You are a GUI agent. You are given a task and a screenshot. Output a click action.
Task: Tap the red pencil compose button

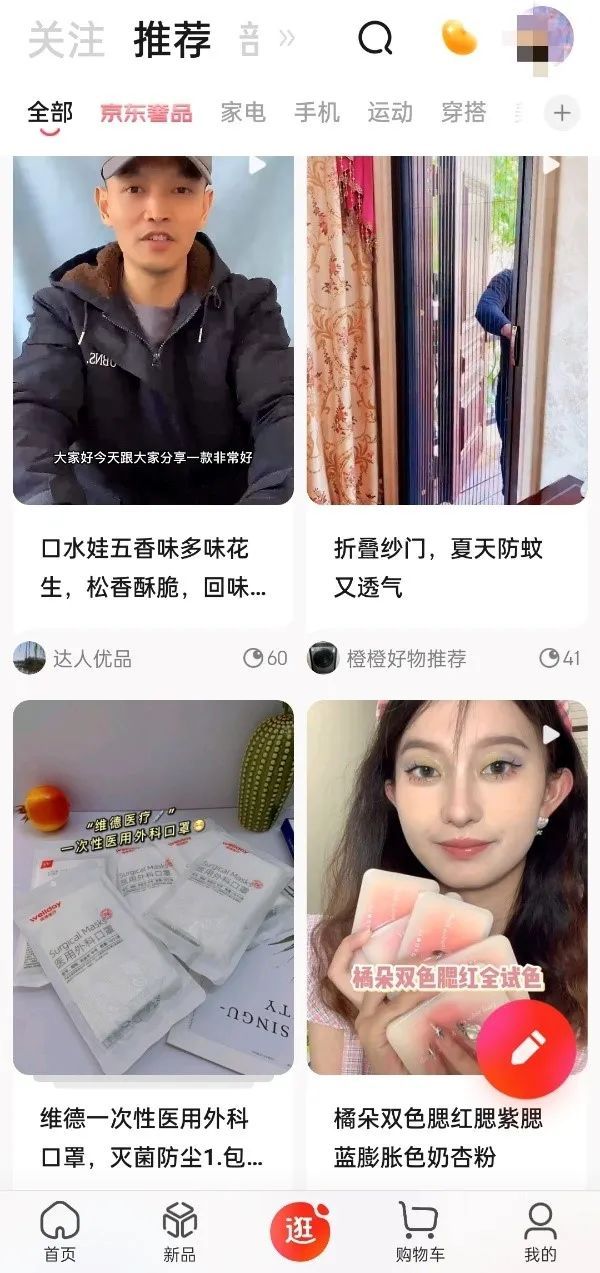pyautogui.click(x=526, y=1049)
